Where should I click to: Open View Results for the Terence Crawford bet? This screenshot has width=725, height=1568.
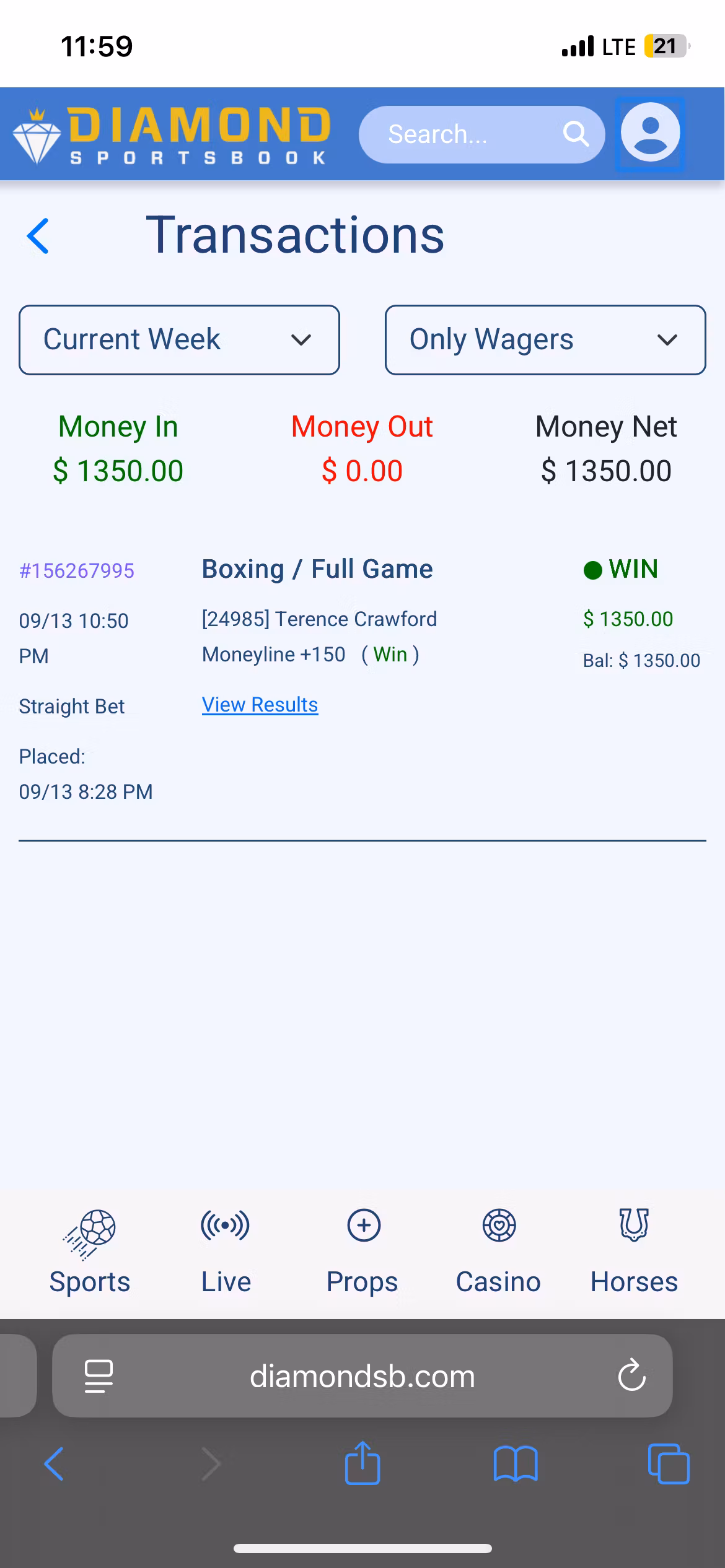[260, 705]
